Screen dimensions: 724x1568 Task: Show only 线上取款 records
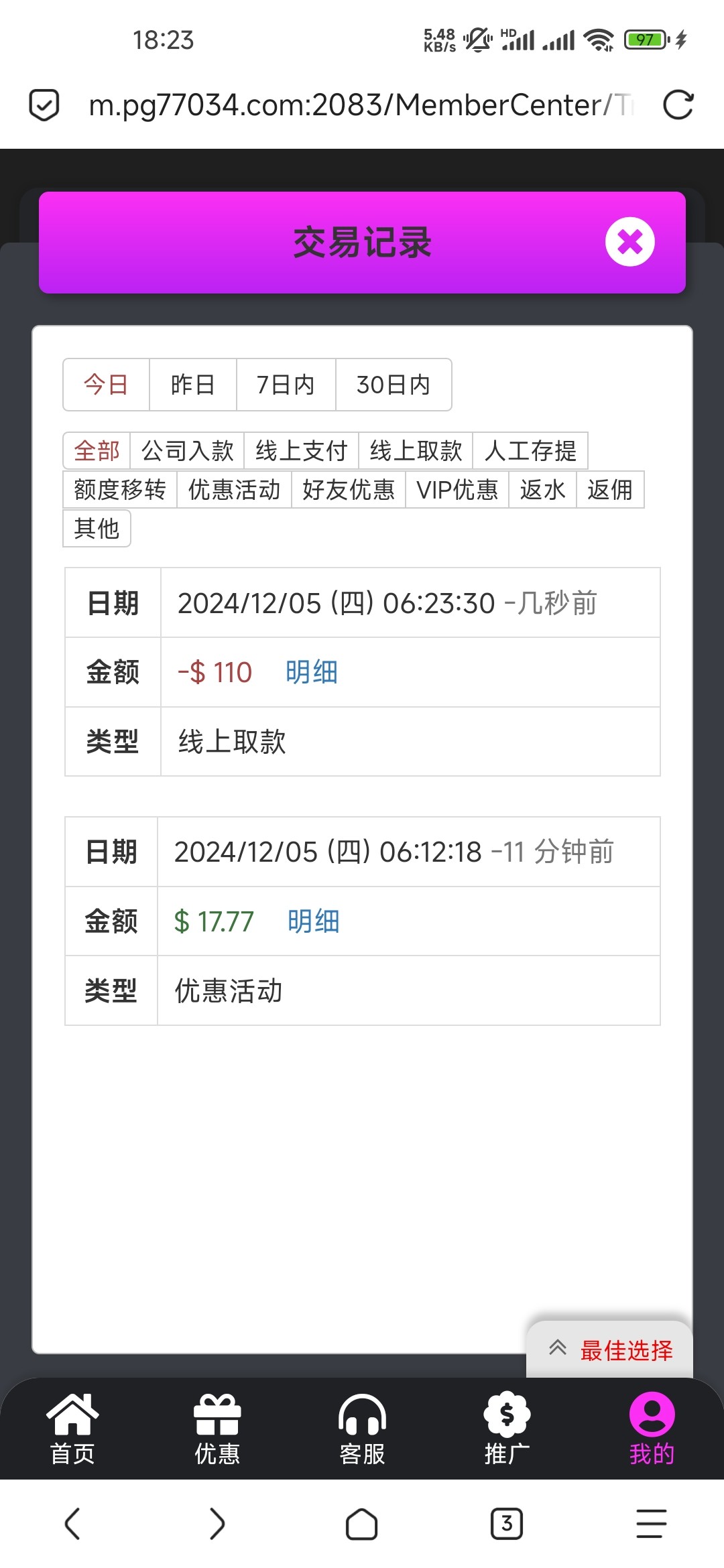416,451
